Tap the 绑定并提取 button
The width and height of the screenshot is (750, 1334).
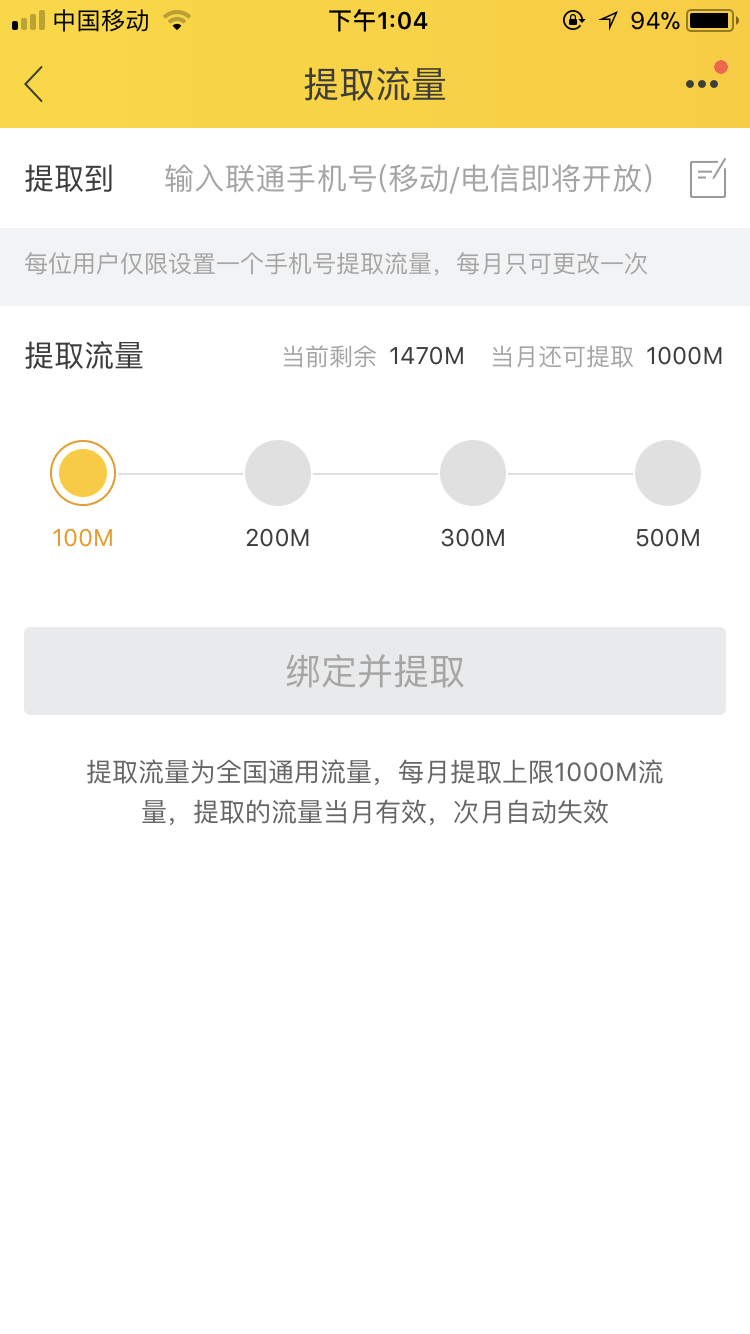[x=375, y=671]
